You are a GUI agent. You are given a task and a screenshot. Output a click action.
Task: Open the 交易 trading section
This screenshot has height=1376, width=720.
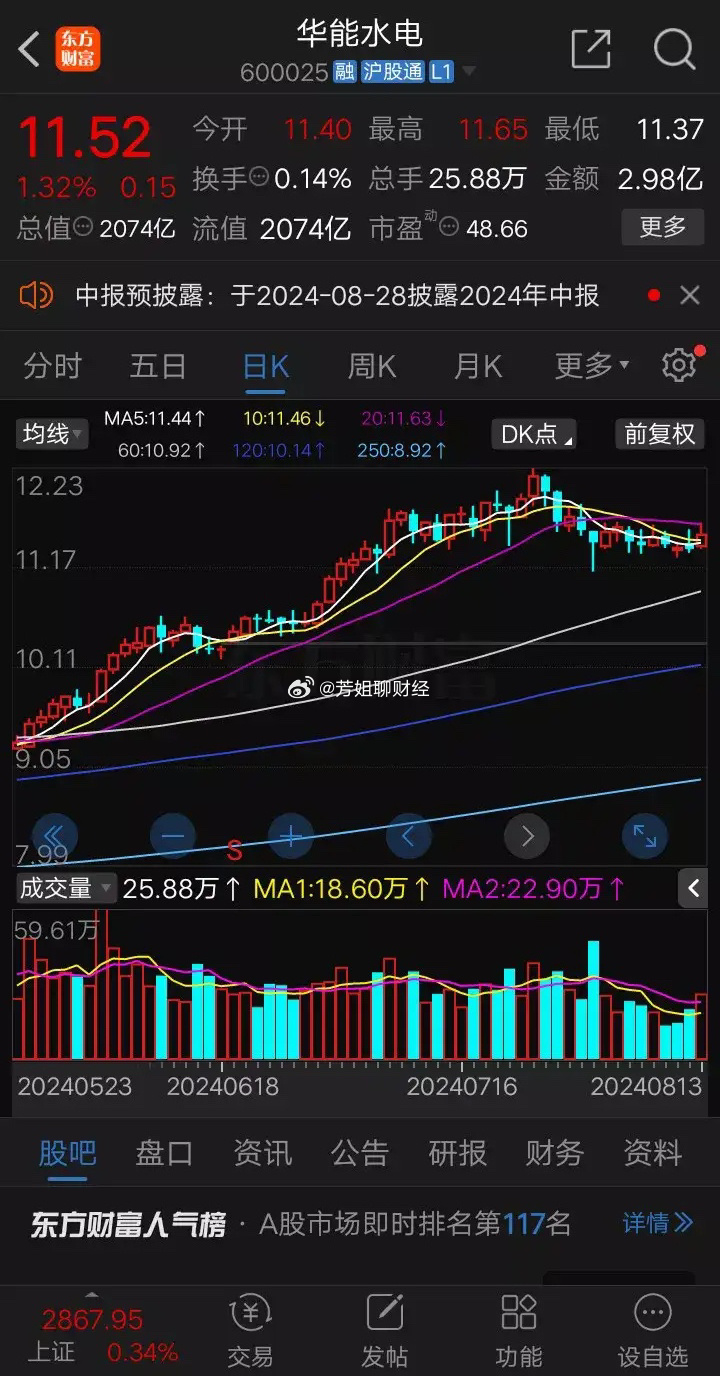coord(249,1329)
